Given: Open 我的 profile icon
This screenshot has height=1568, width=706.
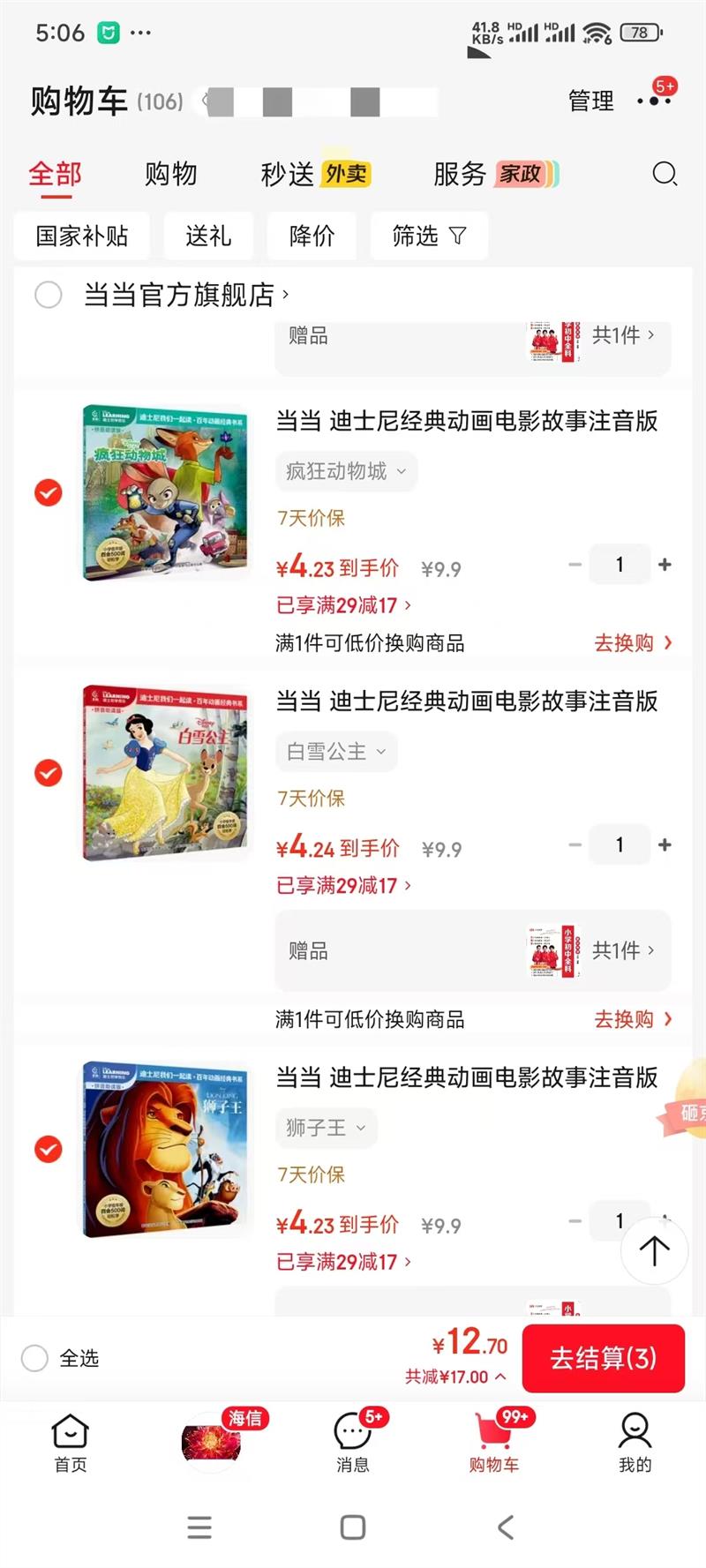Looking at the screenshot, I should pyautogui.click(x=635, y=1429).
